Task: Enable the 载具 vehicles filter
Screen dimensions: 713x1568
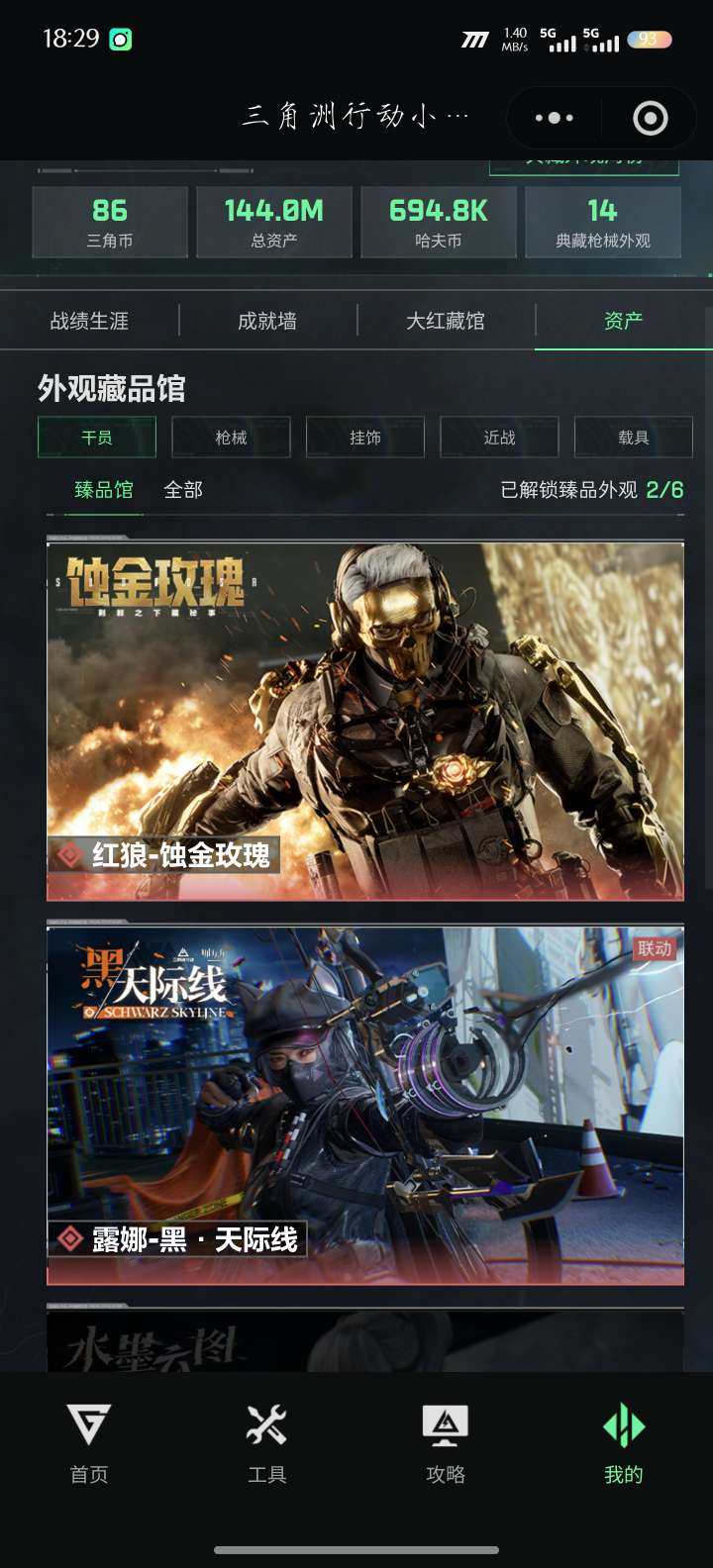Action: click(633, 437)
